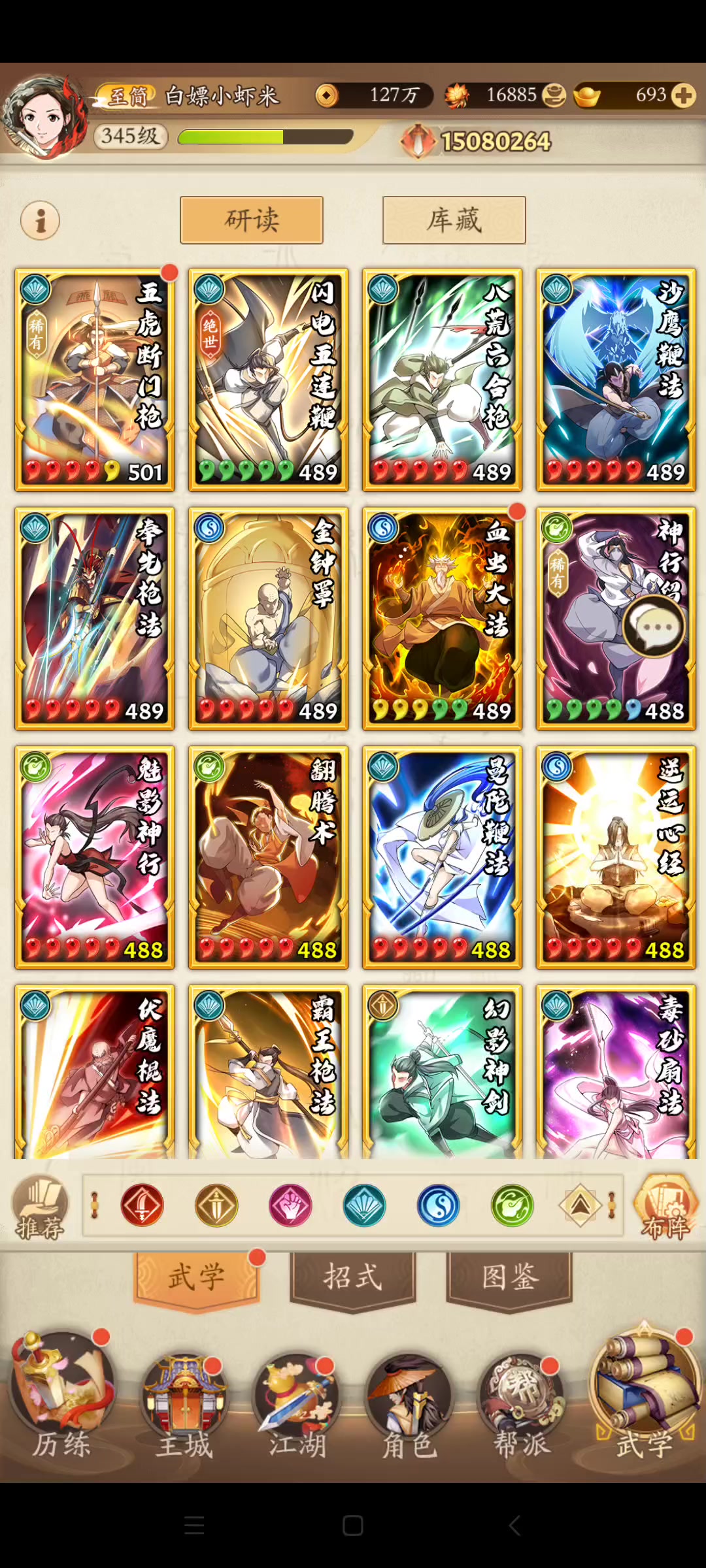Image resolution: width=706 pixels, height=1568 pixels.
Task: Add gold ingots with plus icon
Action: click(x=683, y=95)
